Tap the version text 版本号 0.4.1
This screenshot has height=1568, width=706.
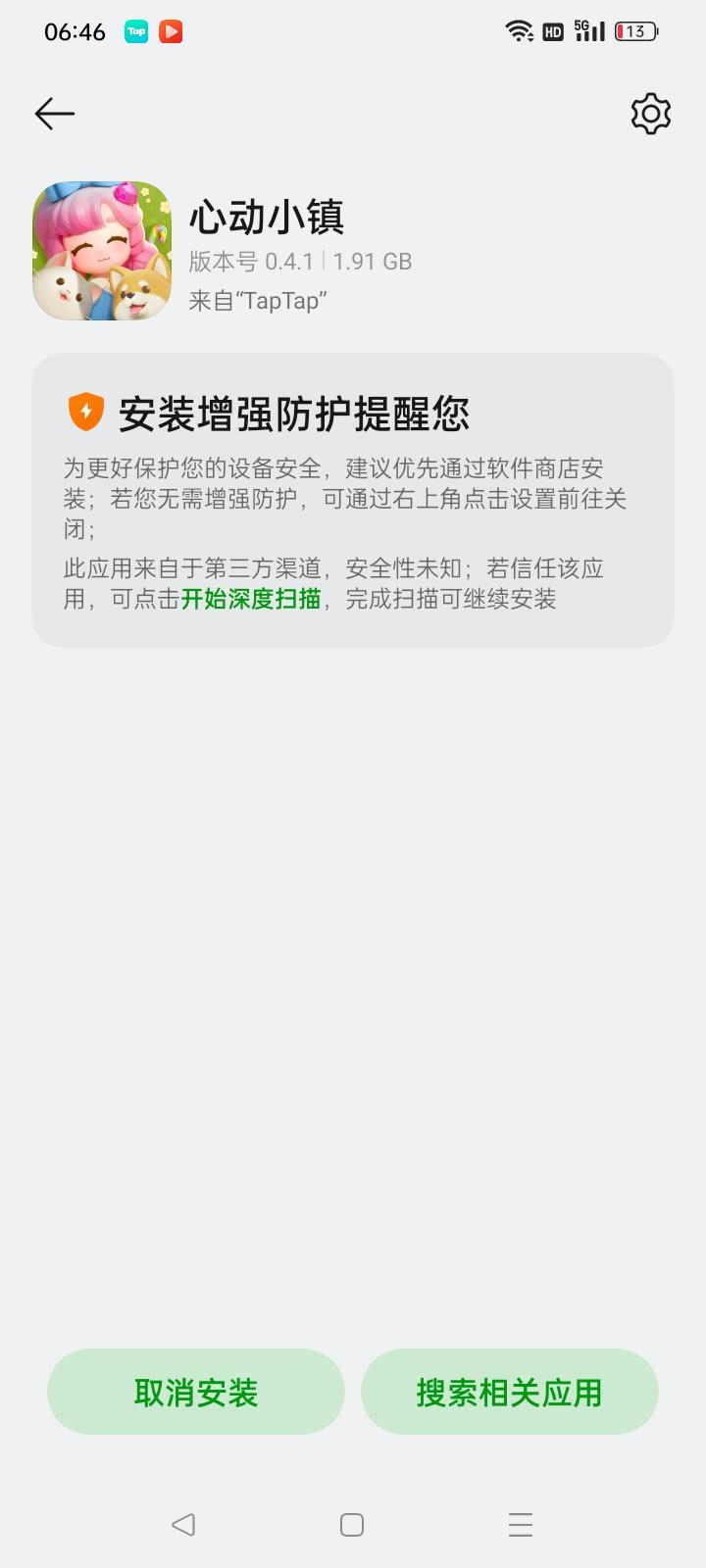(301, 261)
